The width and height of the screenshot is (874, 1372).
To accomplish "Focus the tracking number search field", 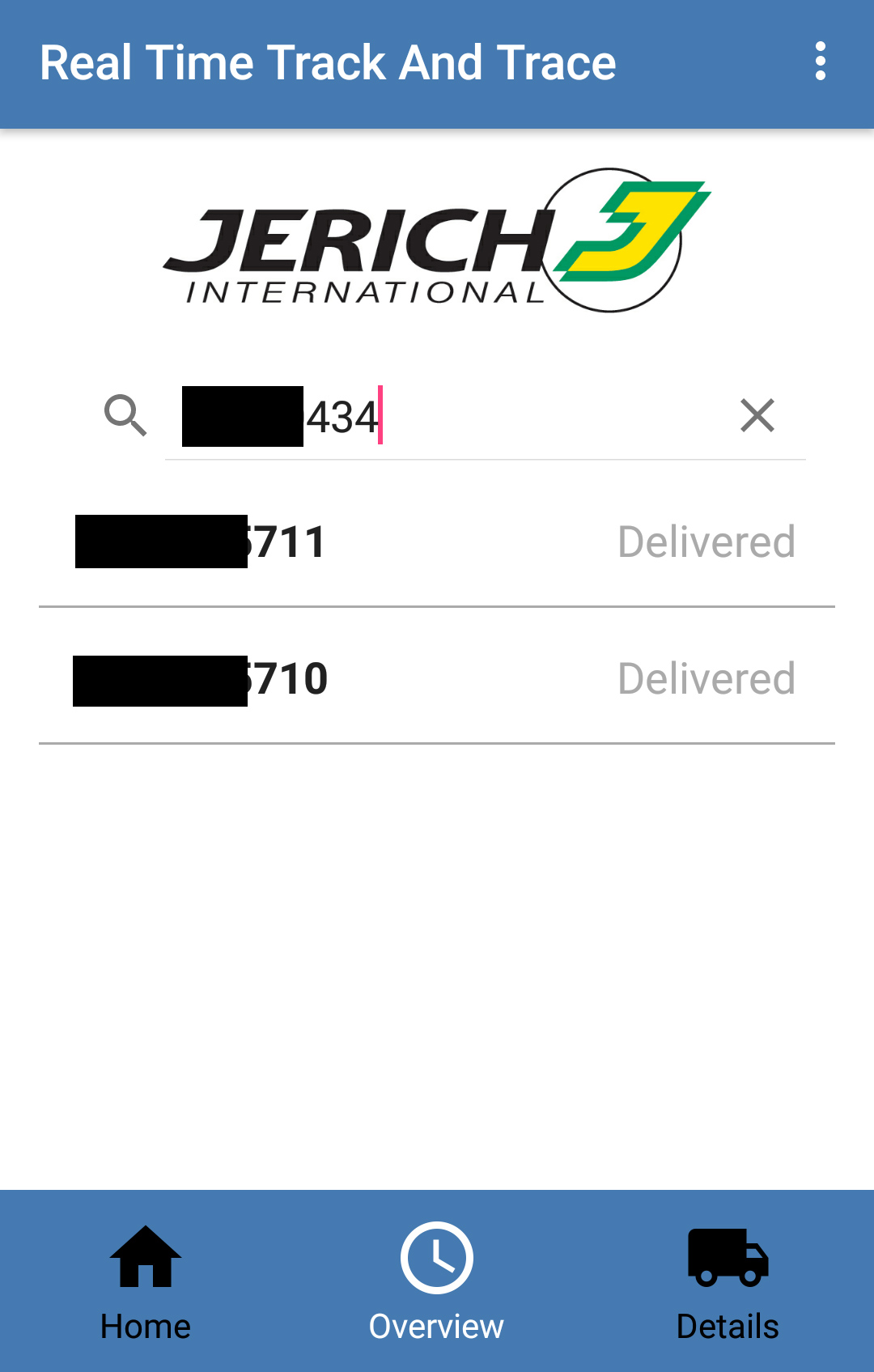I will pos(518,418).
